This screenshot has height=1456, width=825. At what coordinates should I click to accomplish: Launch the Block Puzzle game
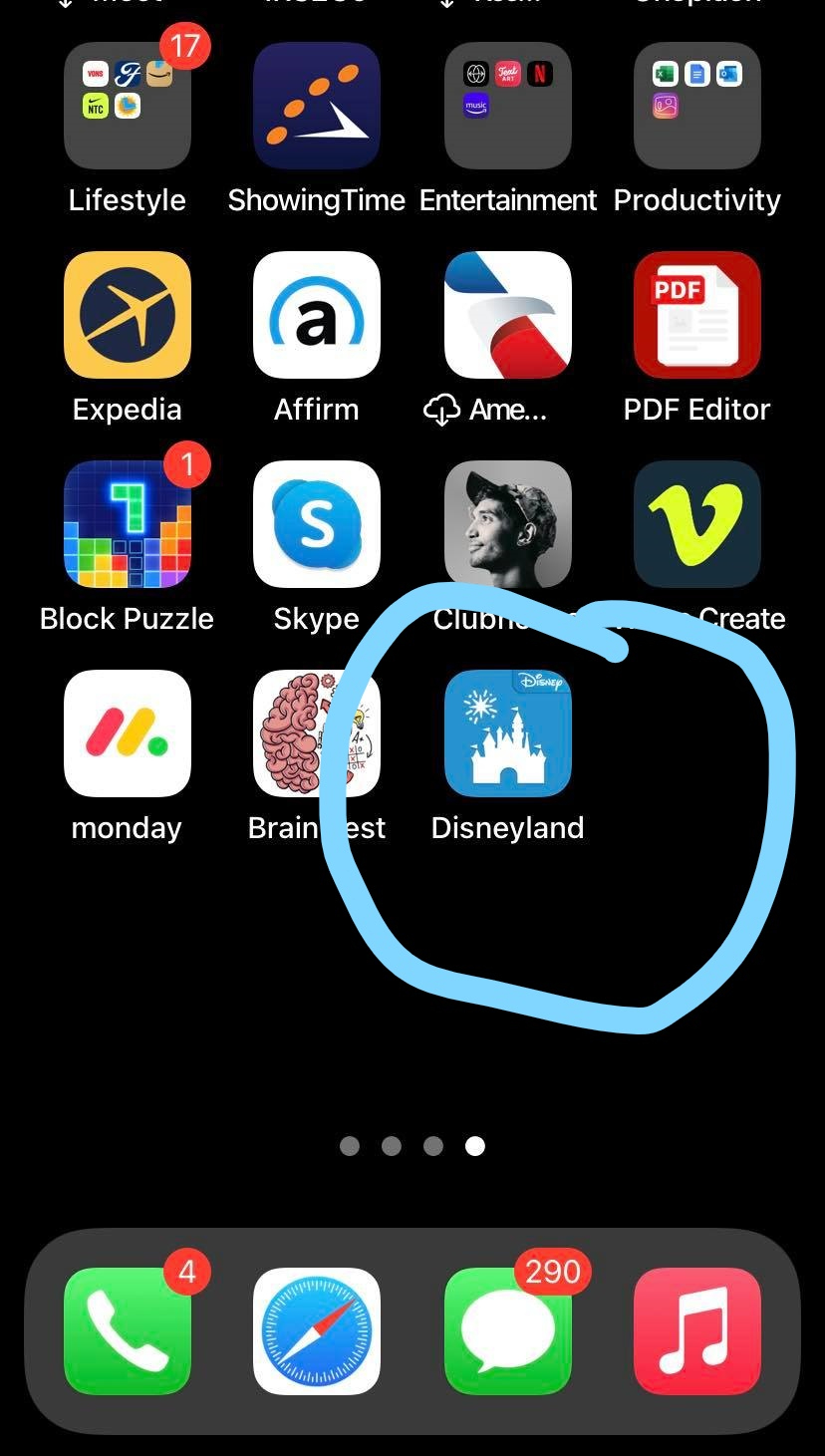point(128,524)
